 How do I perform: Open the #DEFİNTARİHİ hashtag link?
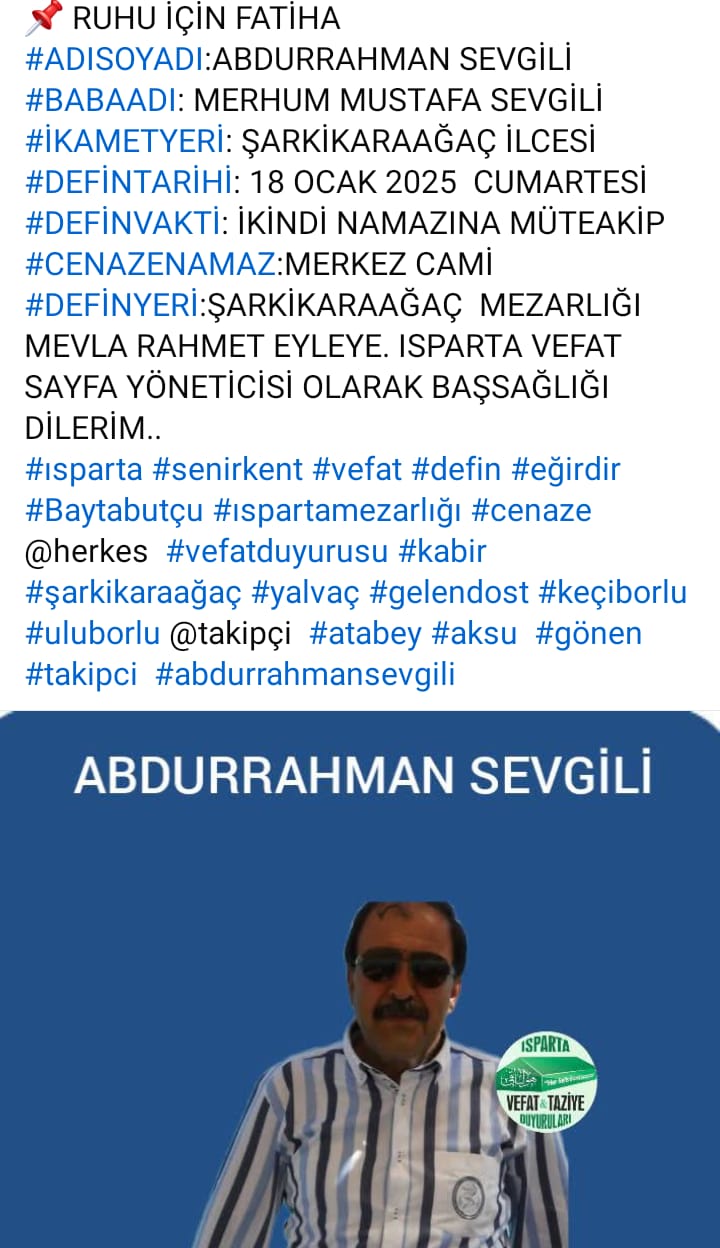pos(128,183)
